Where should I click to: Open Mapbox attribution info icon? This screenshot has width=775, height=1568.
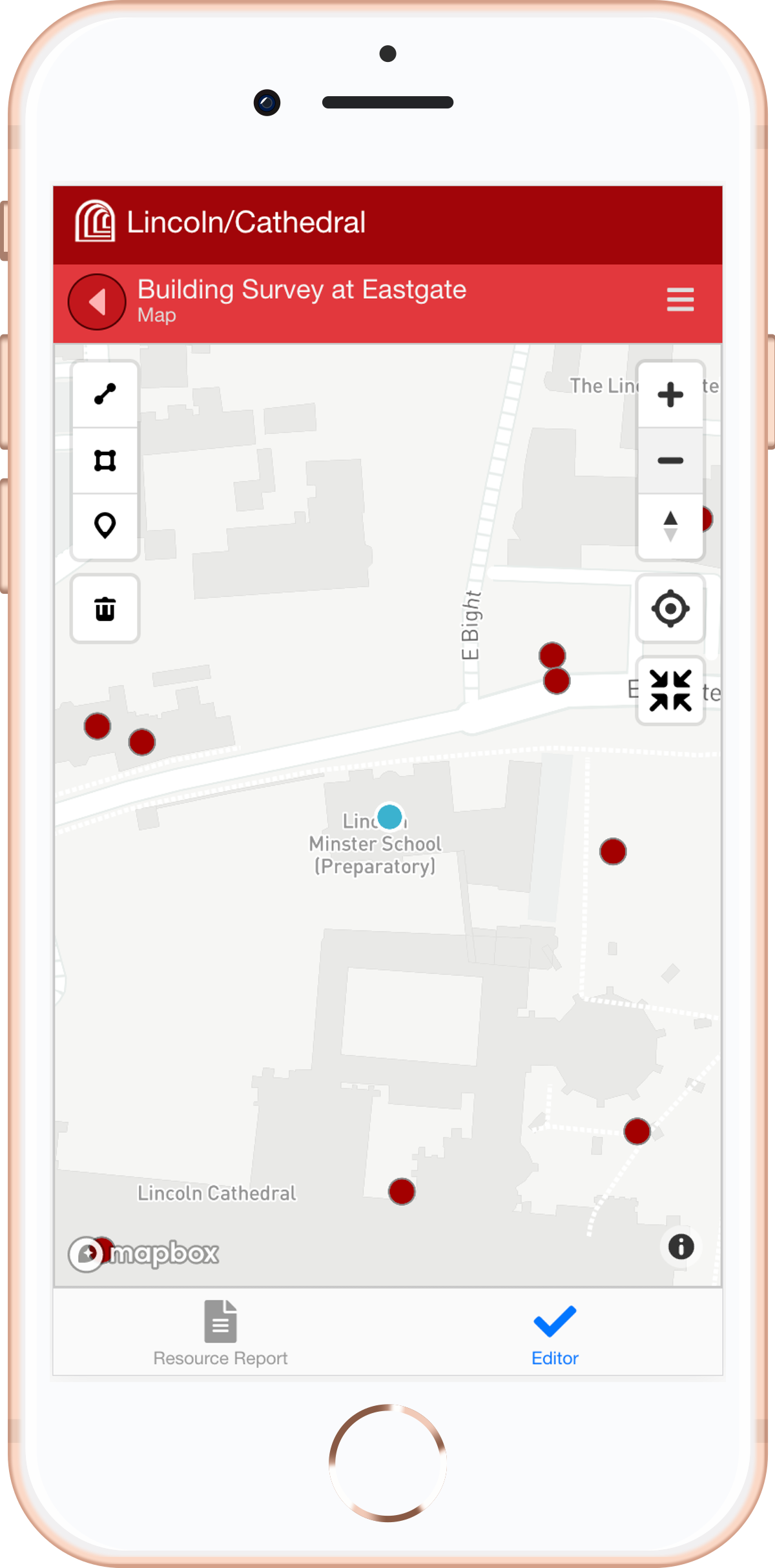click(681, 1247)
